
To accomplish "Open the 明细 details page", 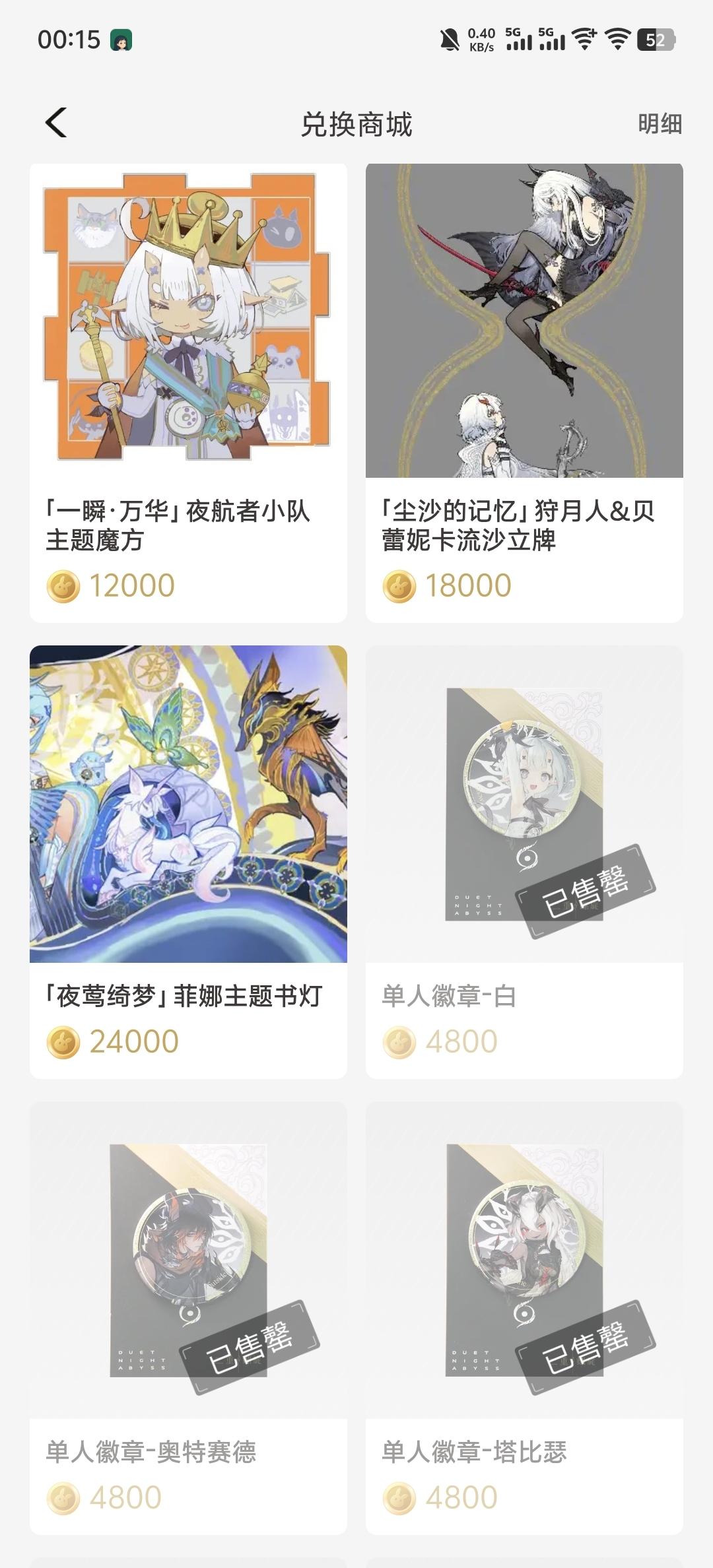I will (x=659, y=123).
